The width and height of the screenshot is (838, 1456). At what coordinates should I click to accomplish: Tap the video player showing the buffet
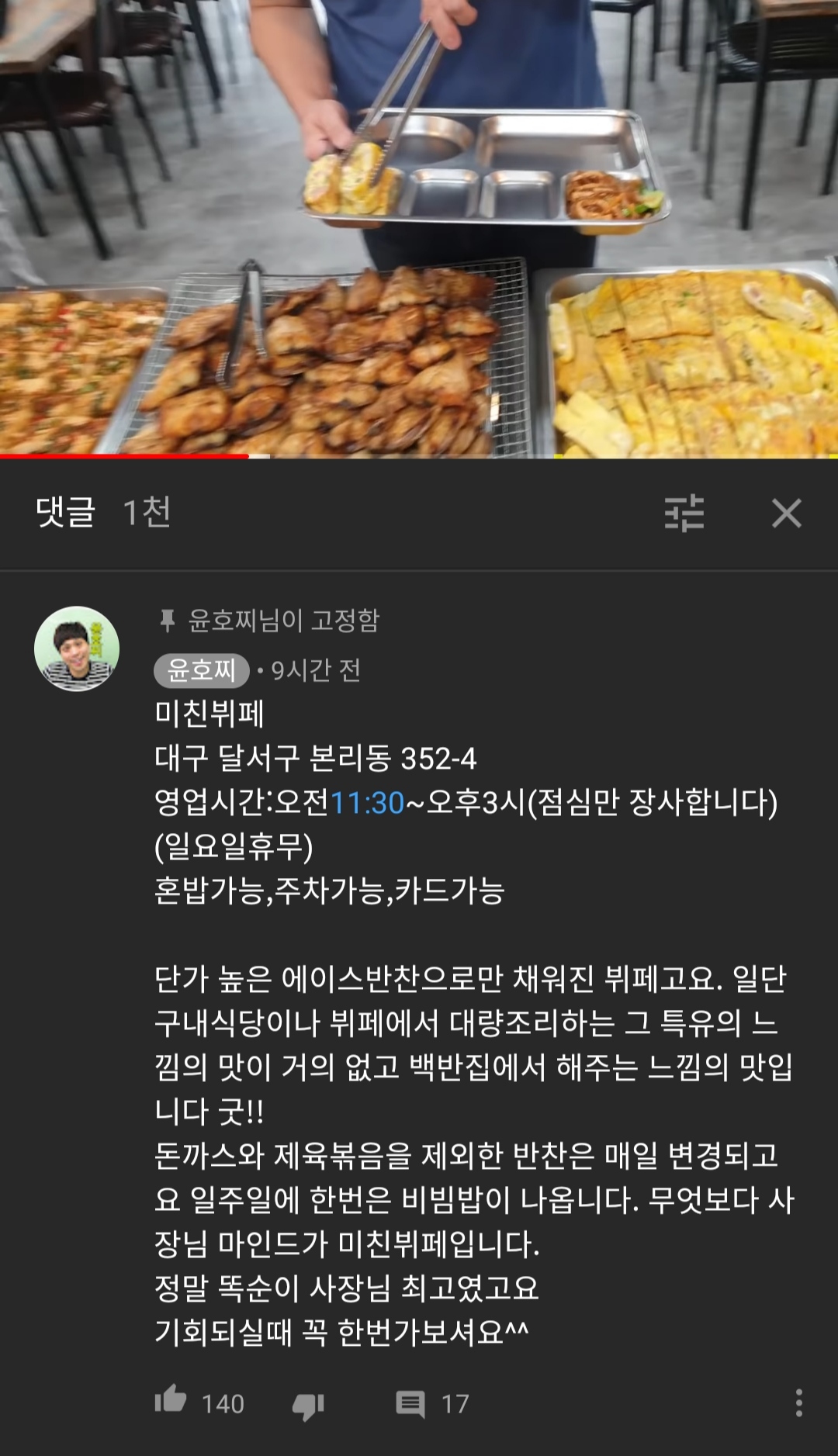[x=419, y=225]
